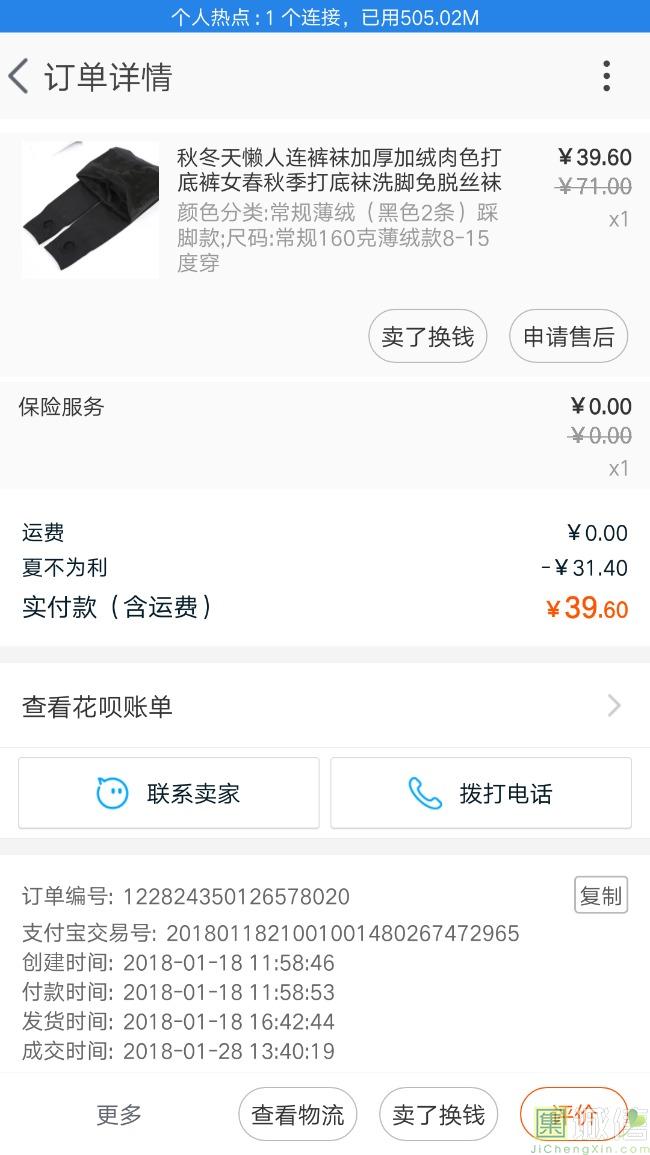The image size is (650, 1155).
Task: Tap 拨打电话 to call the seller
Action: pyautogui.click(x=481, y=794)
